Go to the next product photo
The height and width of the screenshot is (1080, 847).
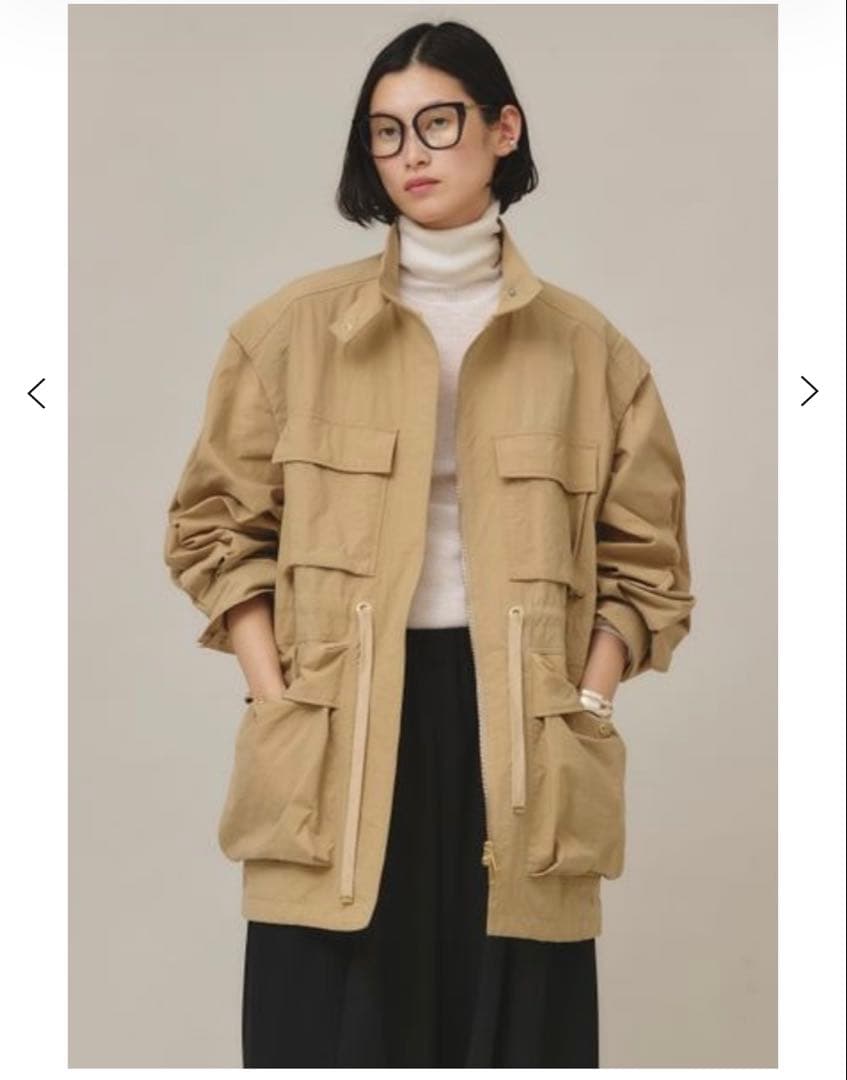[x=809, y=391]
